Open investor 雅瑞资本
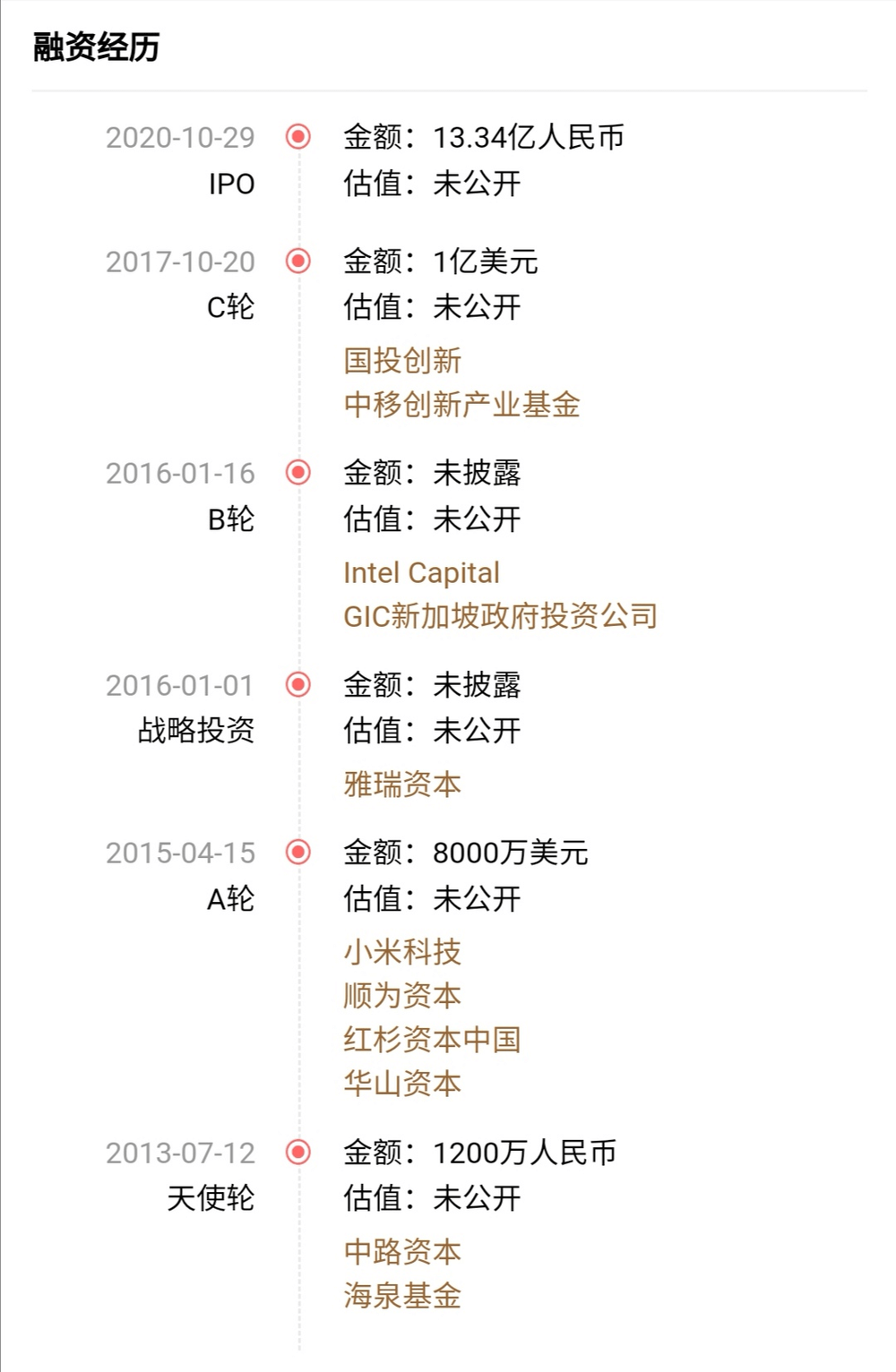Screen dimensions: 896x1372 point(402,785)
